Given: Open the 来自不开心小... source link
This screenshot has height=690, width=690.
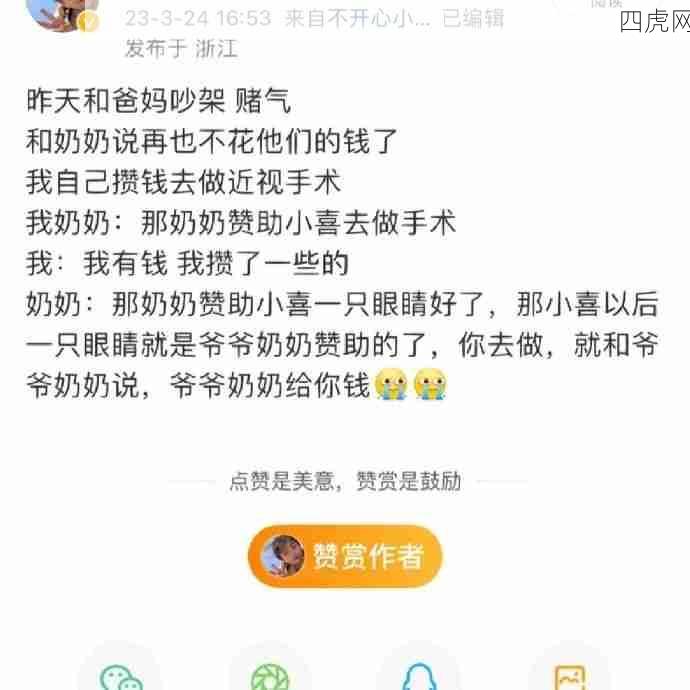Looking at the screenshot, I should [x=357, y=18].
